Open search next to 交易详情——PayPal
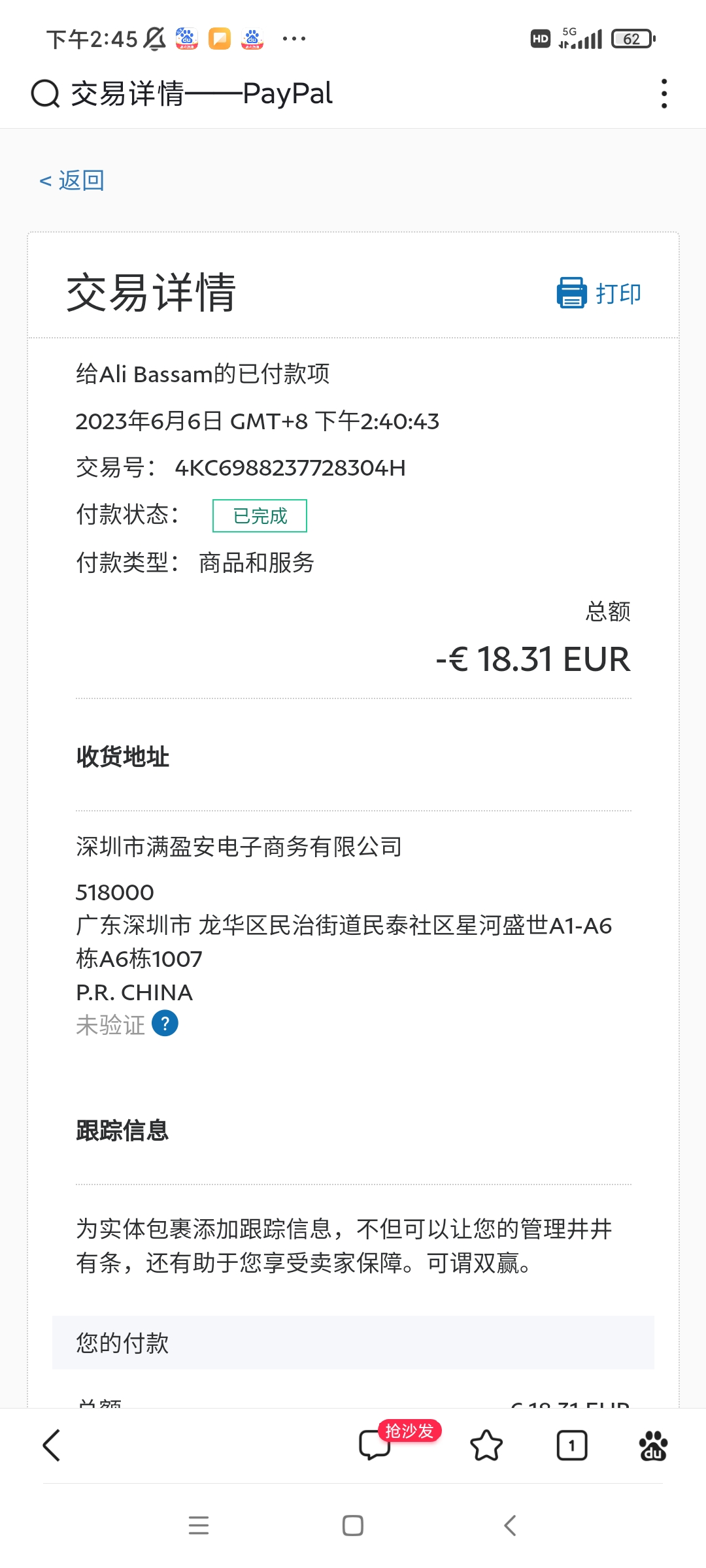 click(45, 94)
